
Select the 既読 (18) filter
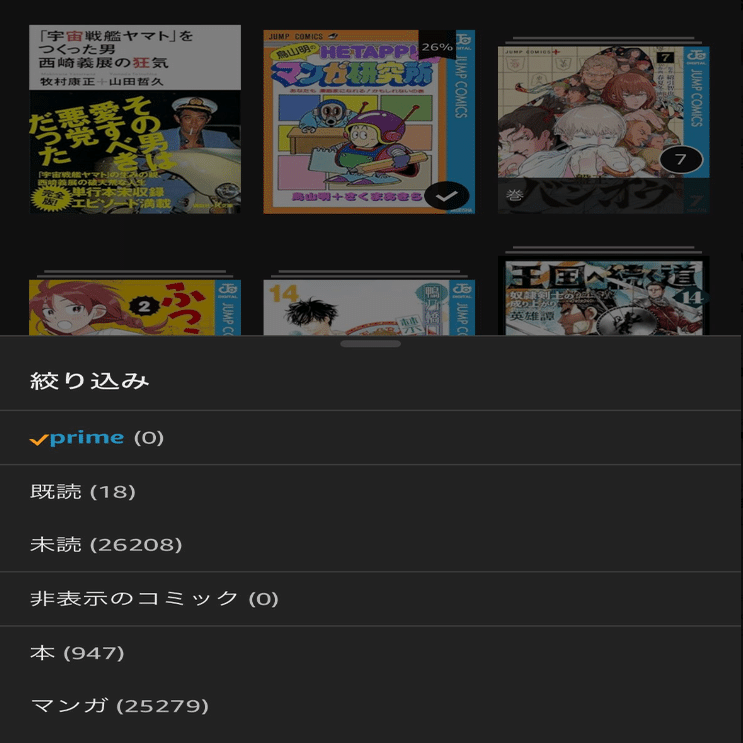coord(83,492)
